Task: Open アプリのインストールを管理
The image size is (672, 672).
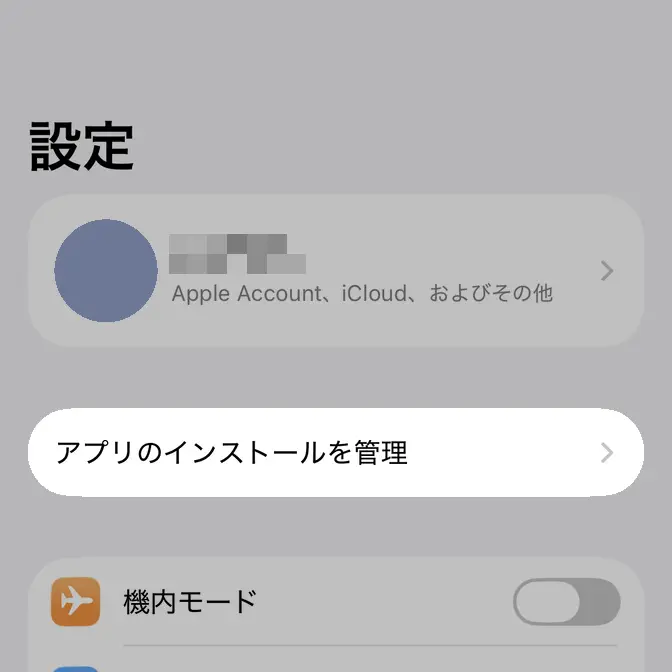Action: [335, 453]
